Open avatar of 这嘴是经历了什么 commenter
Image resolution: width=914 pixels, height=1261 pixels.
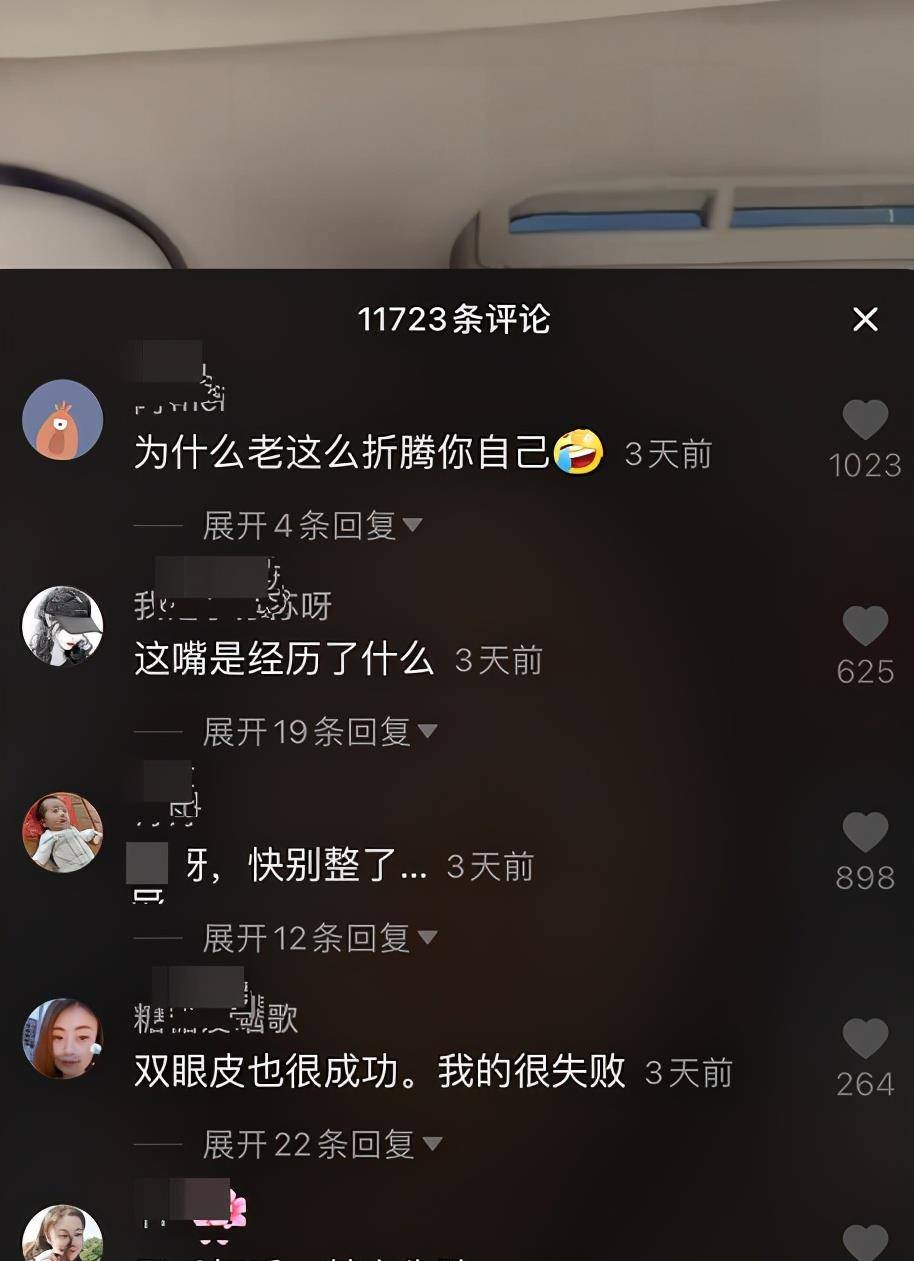coord(63,626)
